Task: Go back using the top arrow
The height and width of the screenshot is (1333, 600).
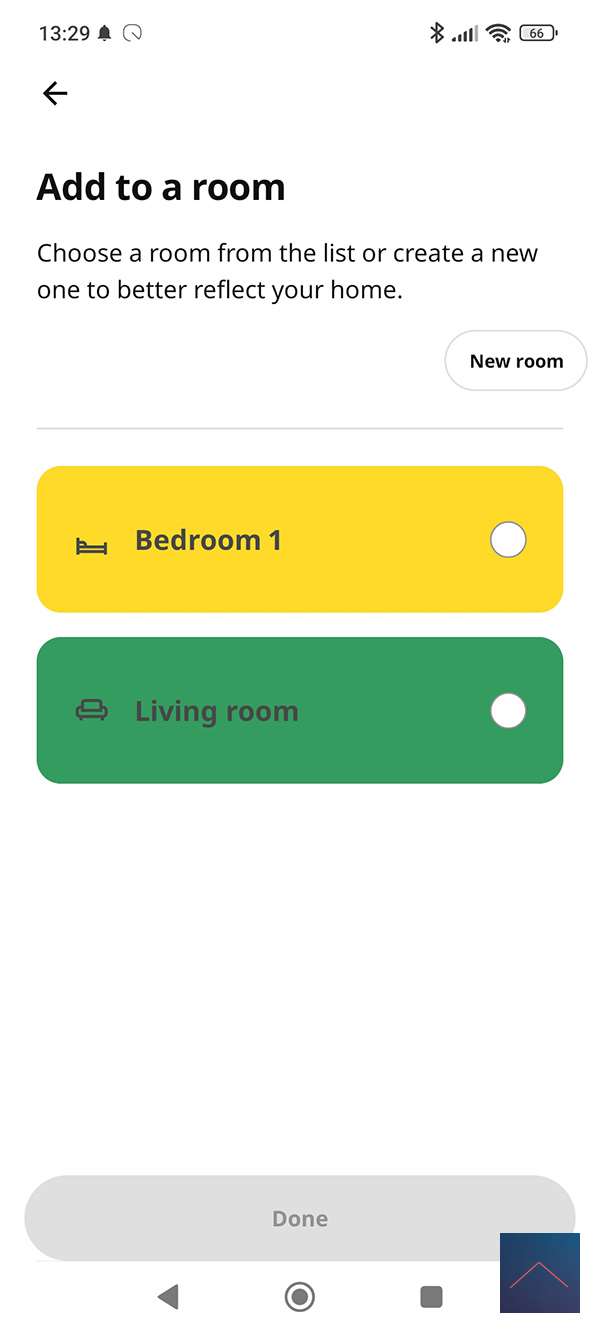Action: (55, 94)
